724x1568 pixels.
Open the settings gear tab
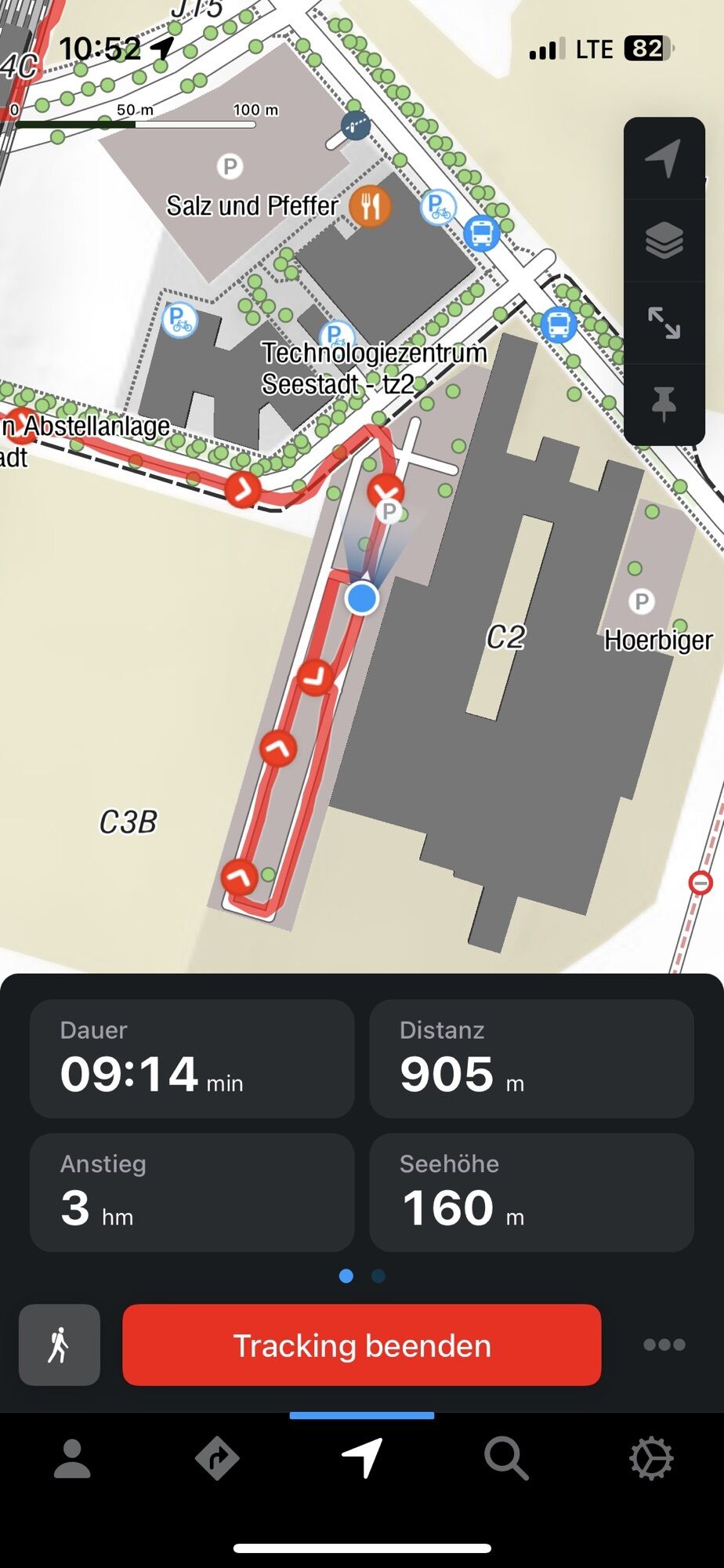(651, 1459)
